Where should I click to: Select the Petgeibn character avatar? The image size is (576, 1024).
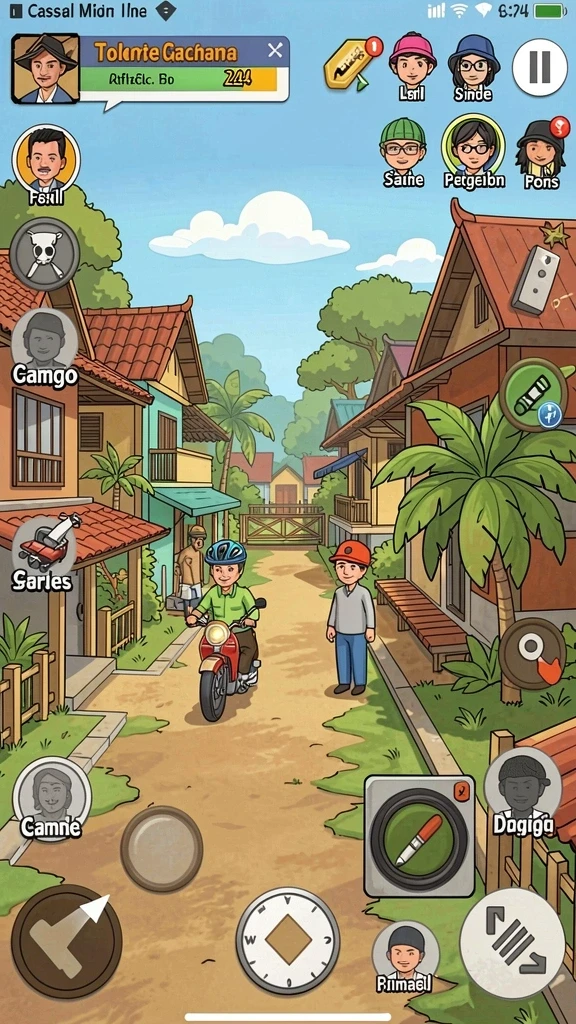pos(474,152)
